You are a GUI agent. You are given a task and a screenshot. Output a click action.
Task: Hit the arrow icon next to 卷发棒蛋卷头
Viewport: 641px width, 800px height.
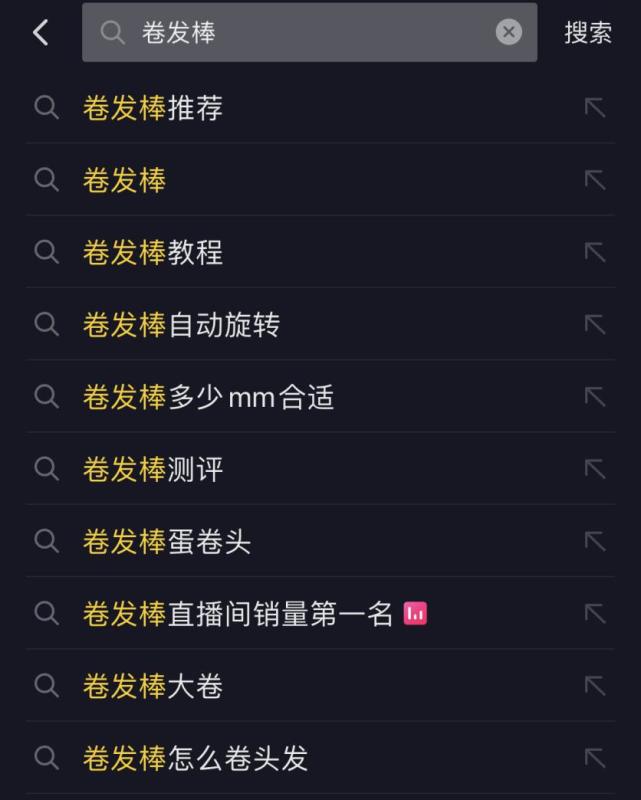[595, 541]
